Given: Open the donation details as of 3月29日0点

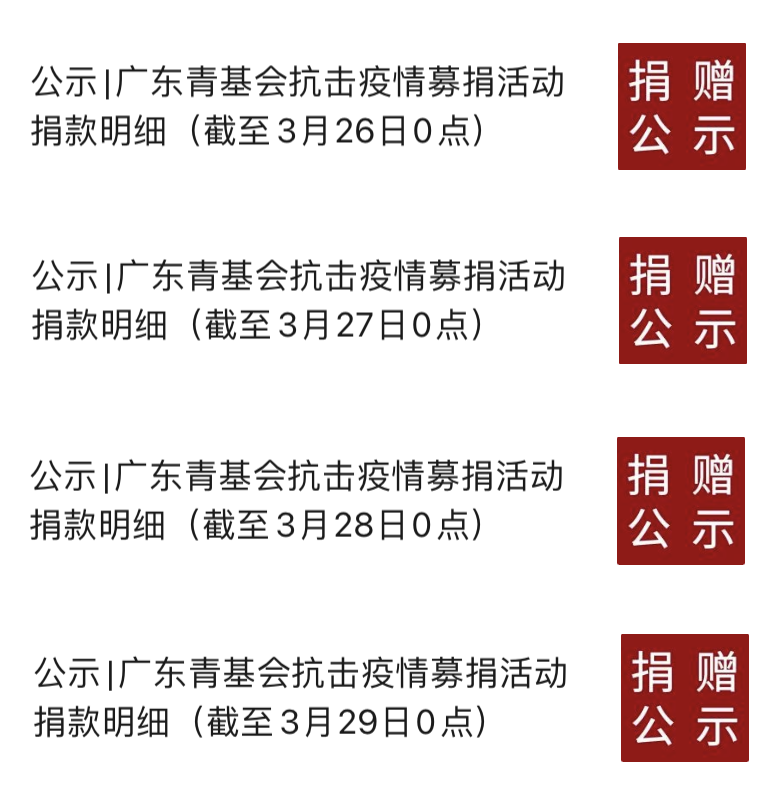Looking at the screenshot, I should click(x=300, y=697).
